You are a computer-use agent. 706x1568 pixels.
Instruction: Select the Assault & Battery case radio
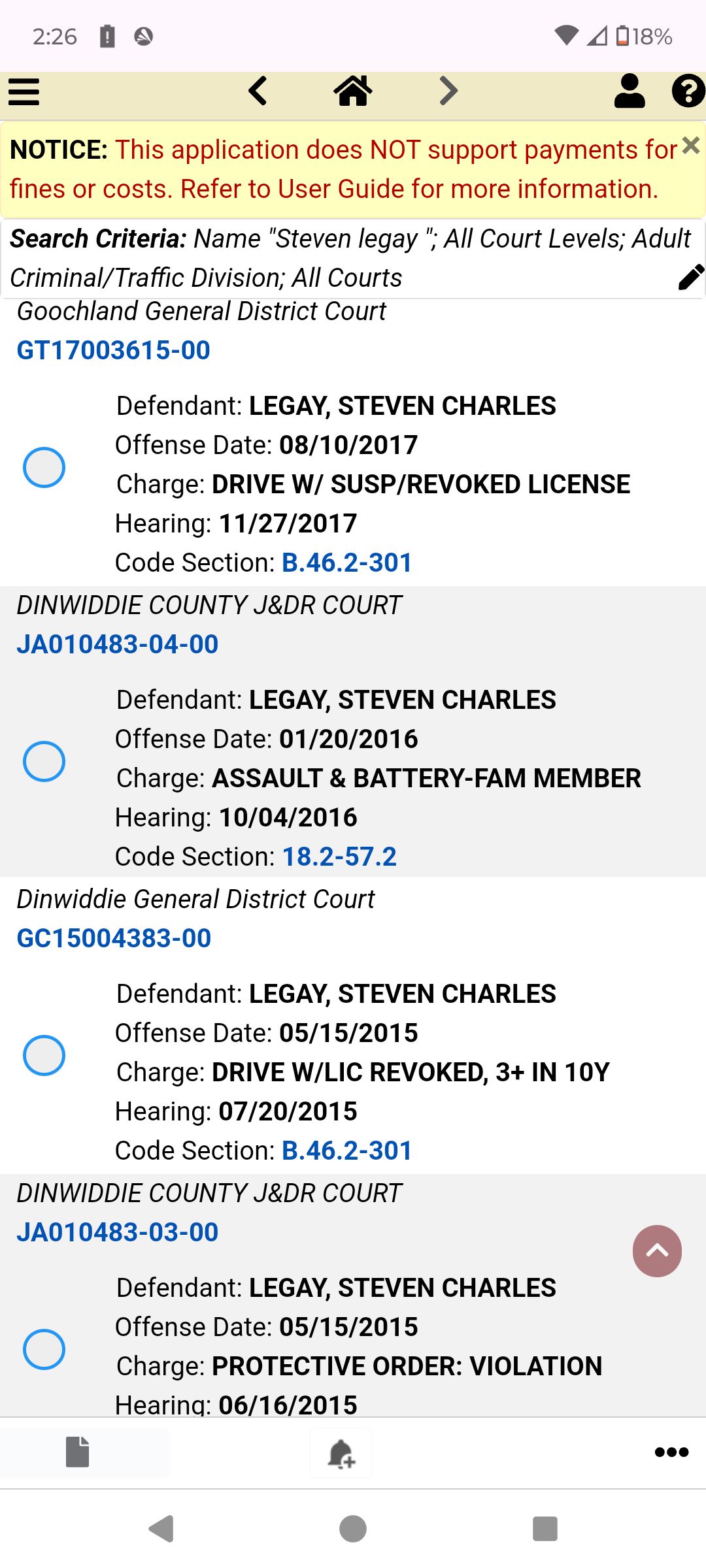click(44, 761)
